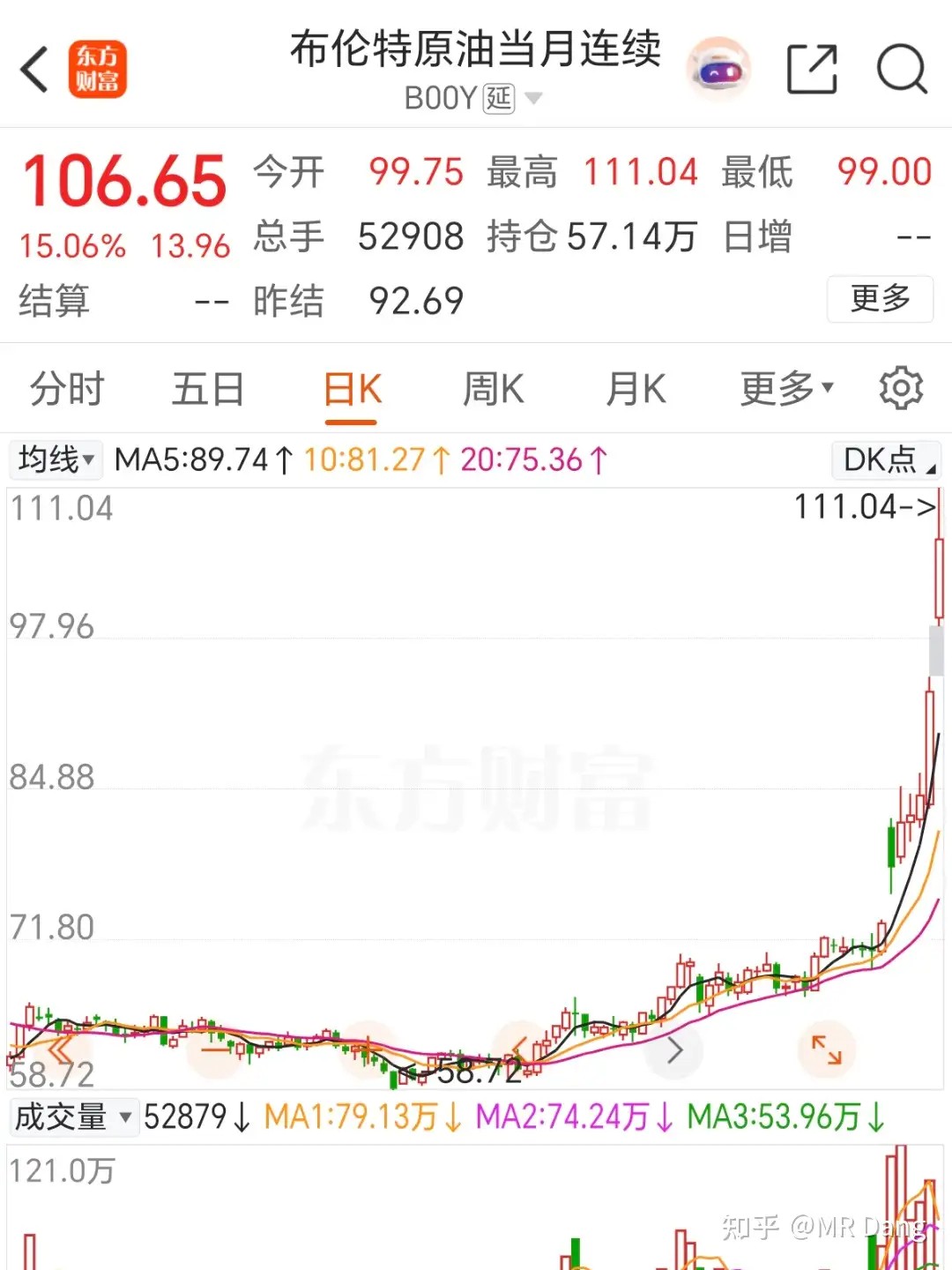Switch to the 五日 five-day tab
Screen dimensions: 952x1270
click(x=207, y=388)
